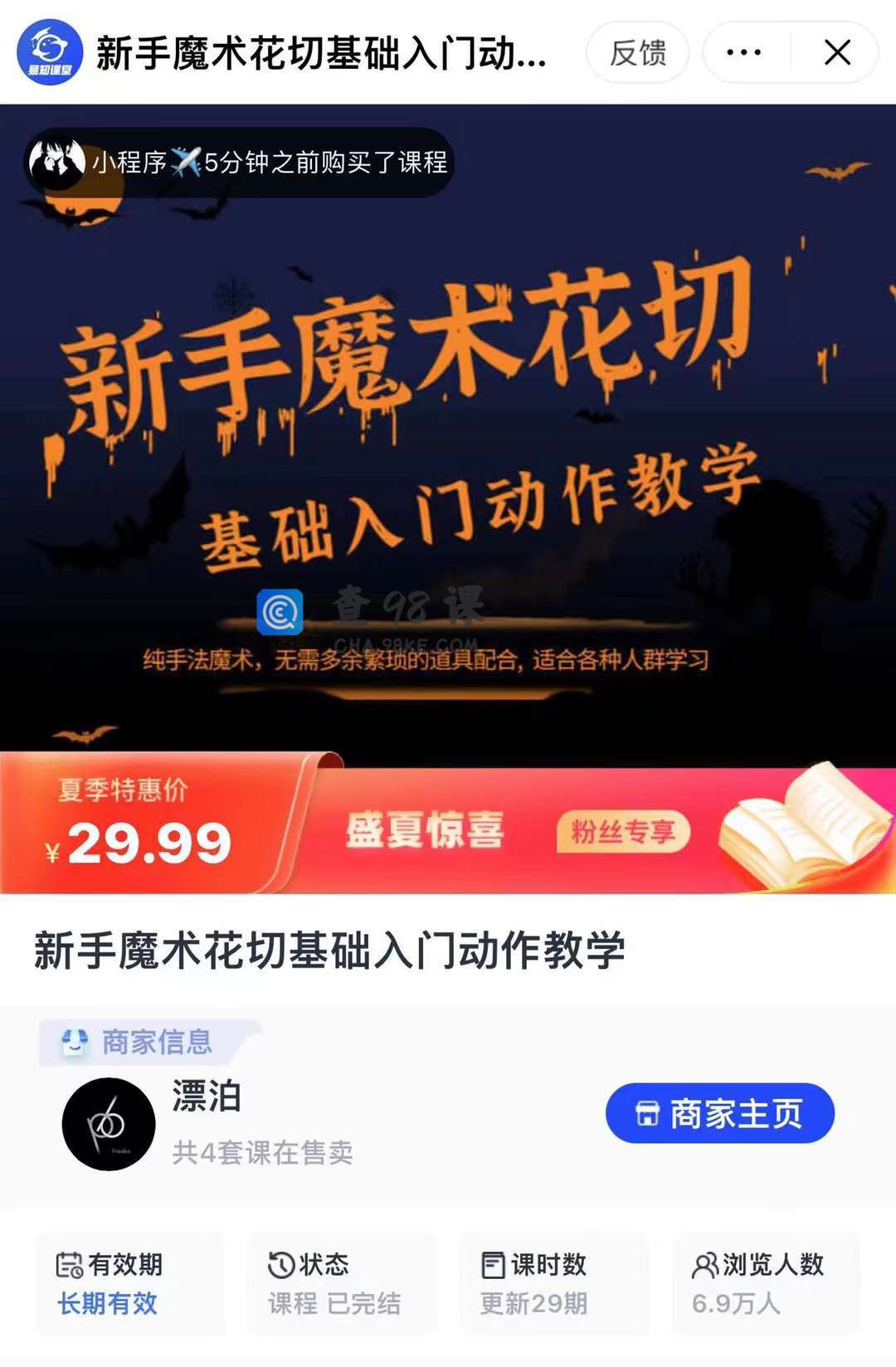Close the mini program
Viewport: 896px width, 1367px height.
(837, 53)
